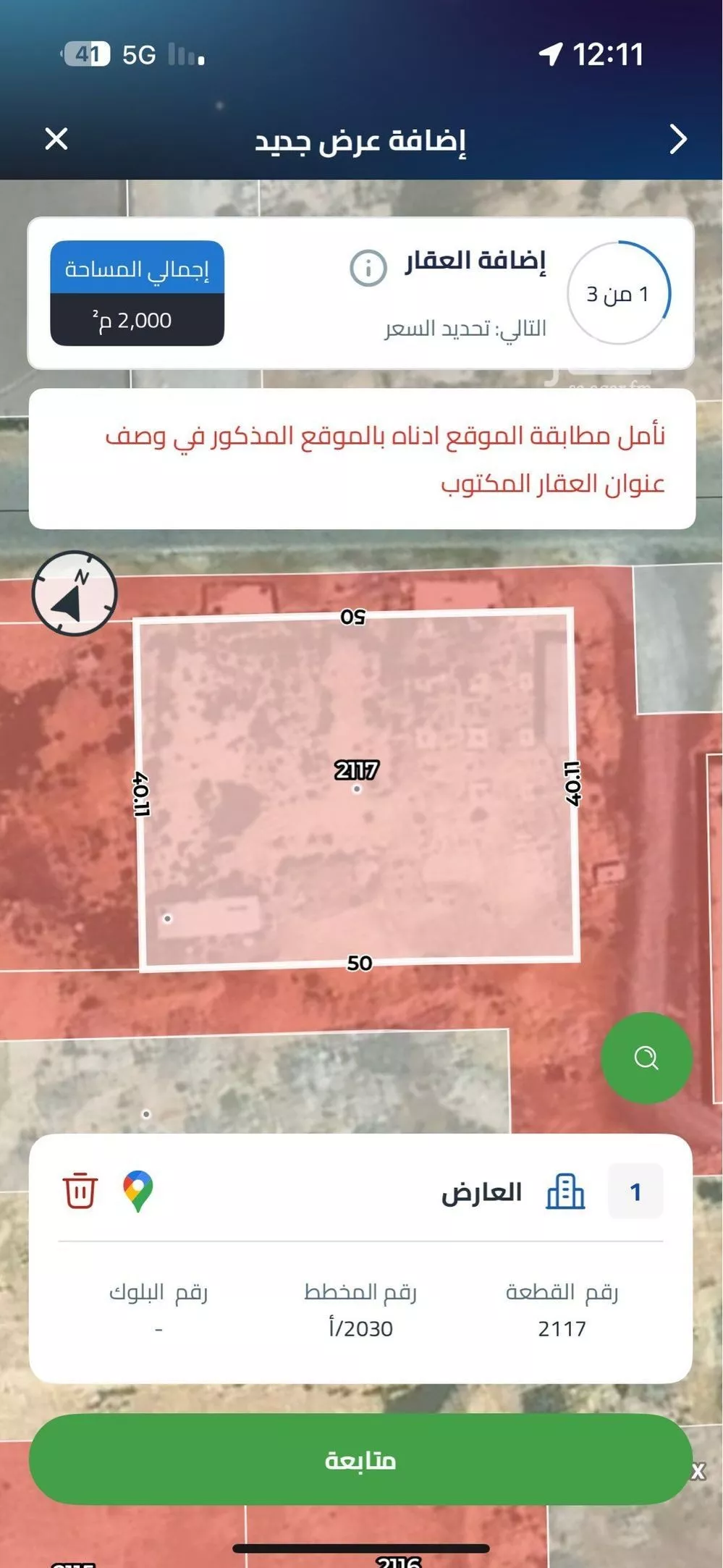Viewport: 723px width, 1568px height.
Task: Close the add new offer screen
Action: tap(56, 139)
